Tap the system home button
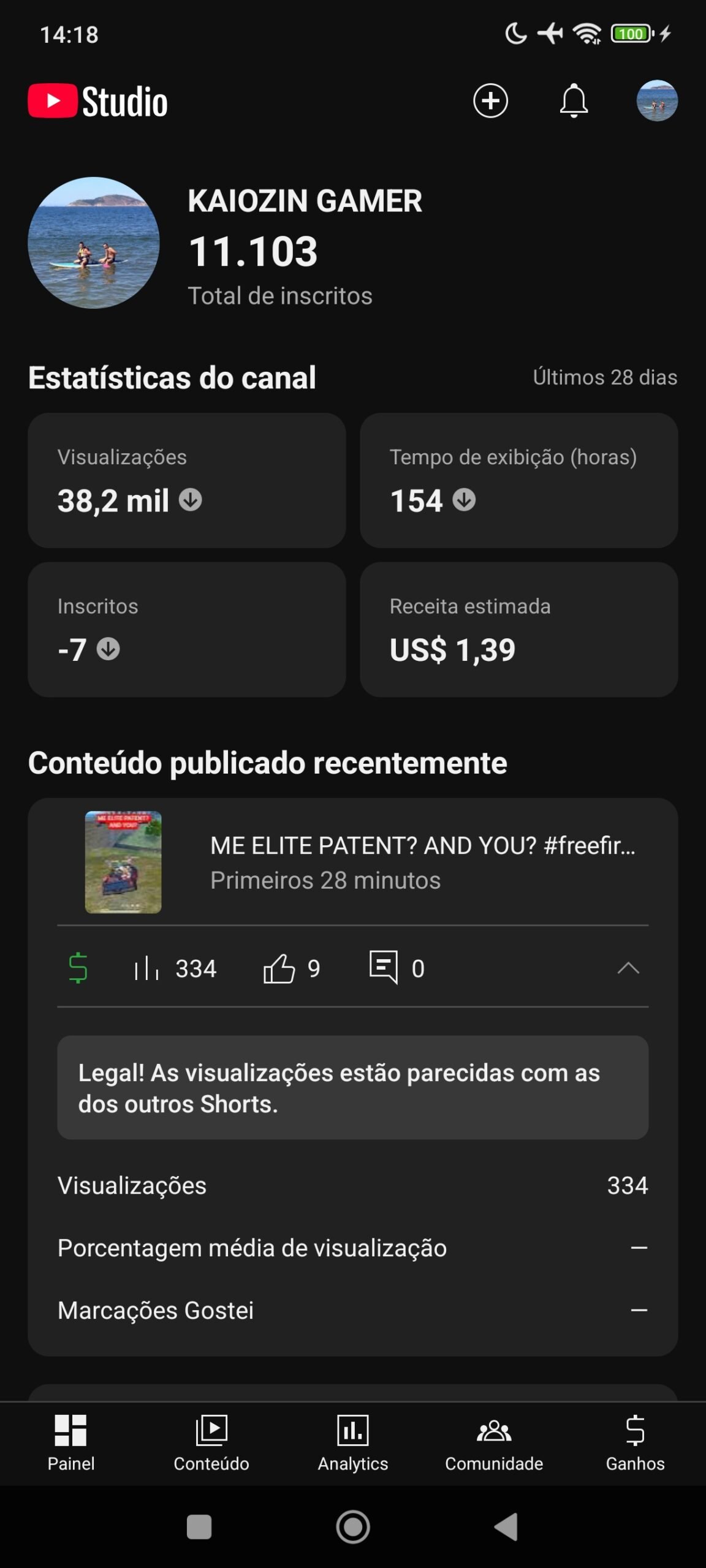 pos(353,1526)
